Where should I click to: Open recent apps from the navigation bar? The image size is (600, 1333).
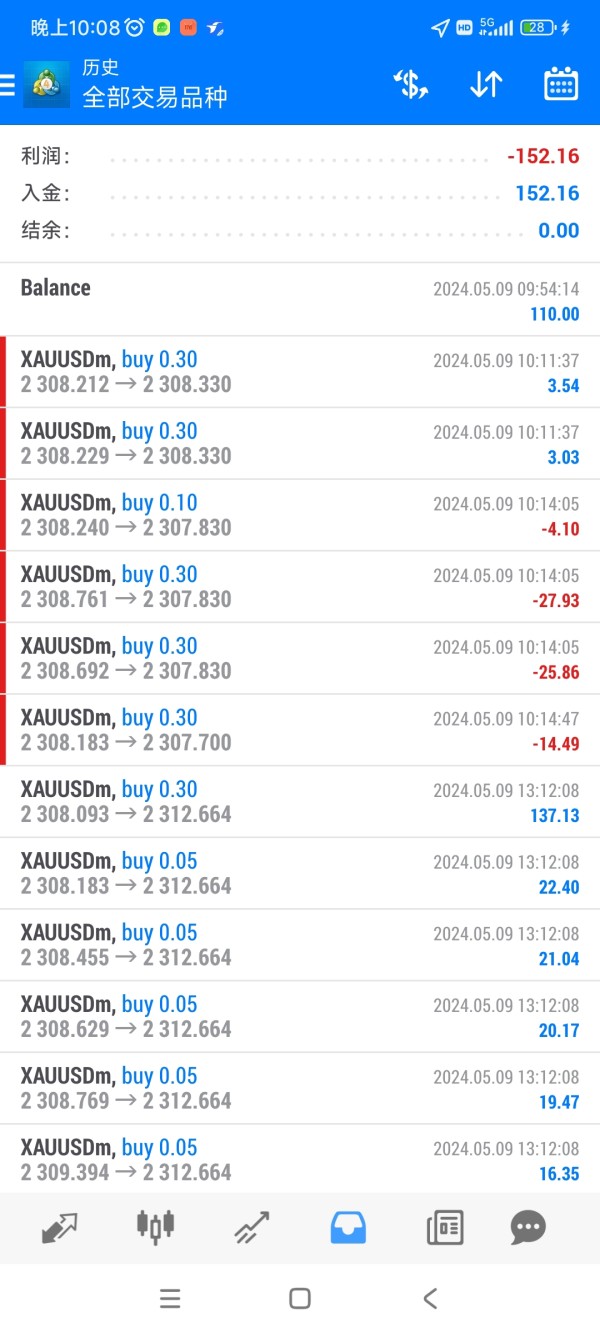(170, 1298)
